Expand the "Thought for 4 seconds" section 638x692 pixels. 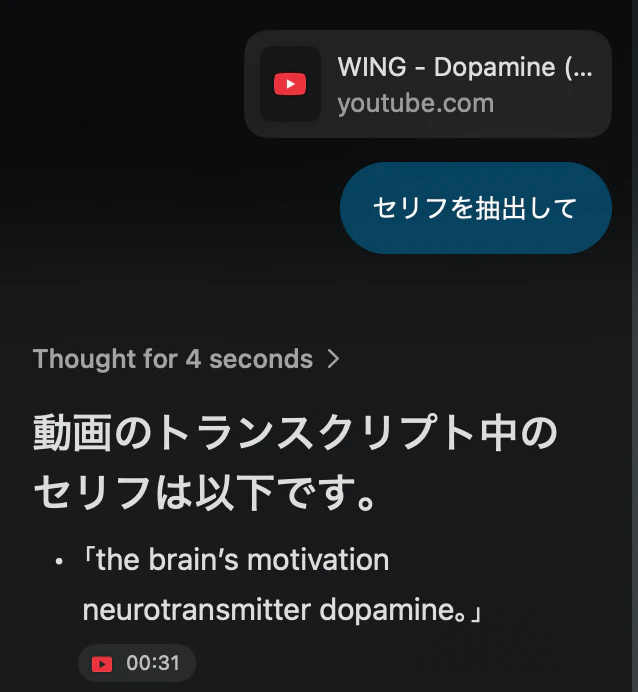click(x=186, y=359)
